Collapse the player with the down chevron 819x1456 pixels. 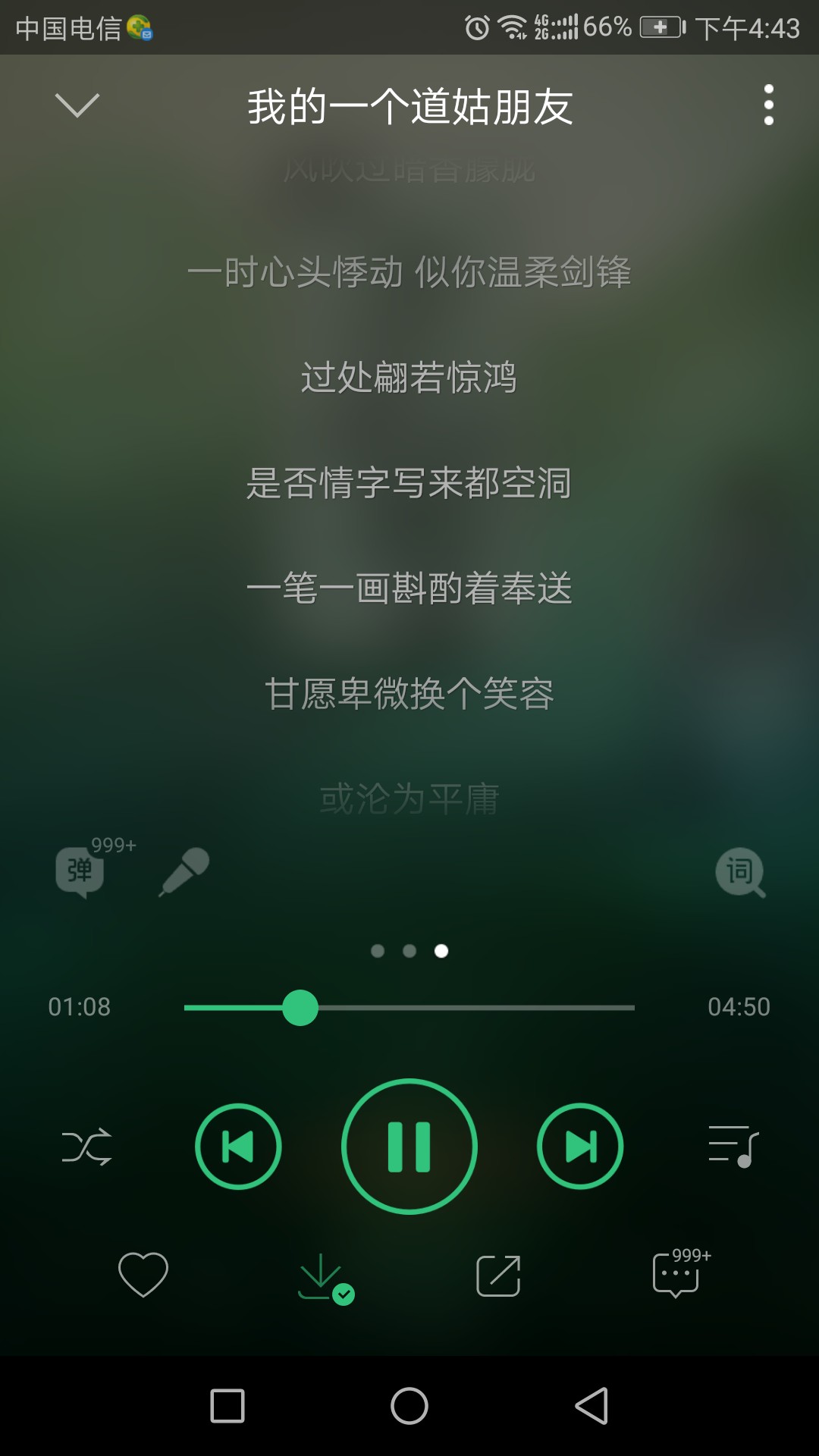point(77,105)
